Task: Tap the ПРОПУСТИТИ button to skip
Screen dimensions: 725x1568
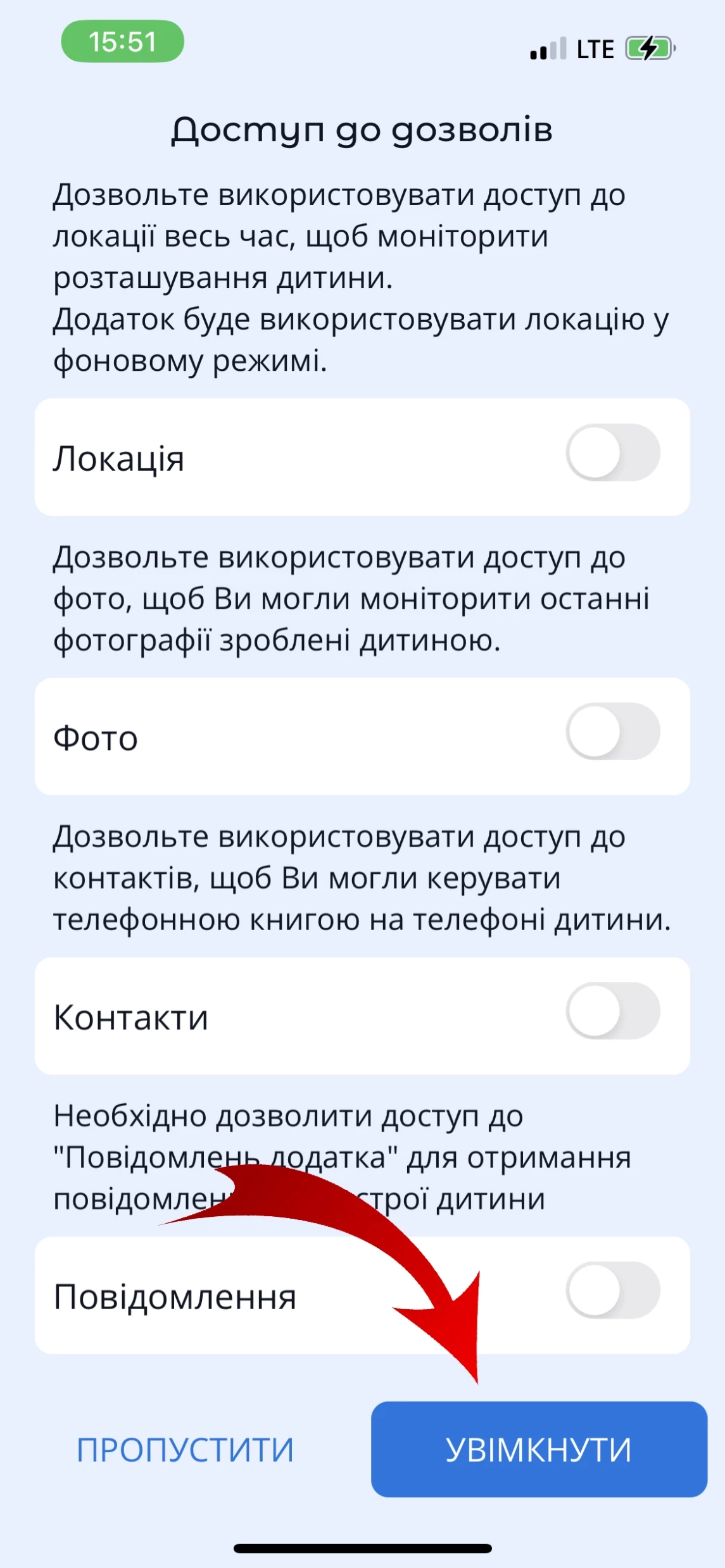Action: pos(186,1450)
